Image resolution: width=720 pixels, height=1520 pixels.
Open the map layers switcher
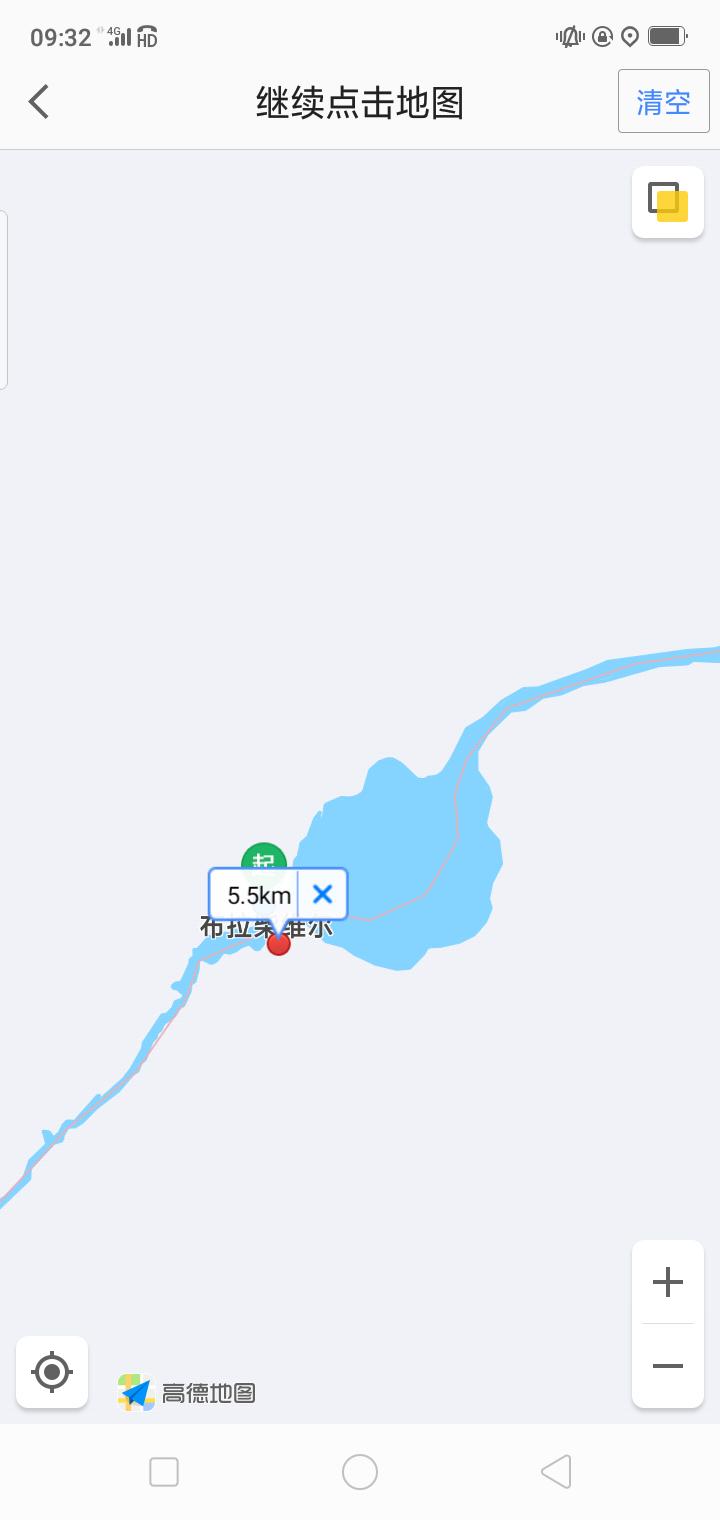click(x=667, y=202)
